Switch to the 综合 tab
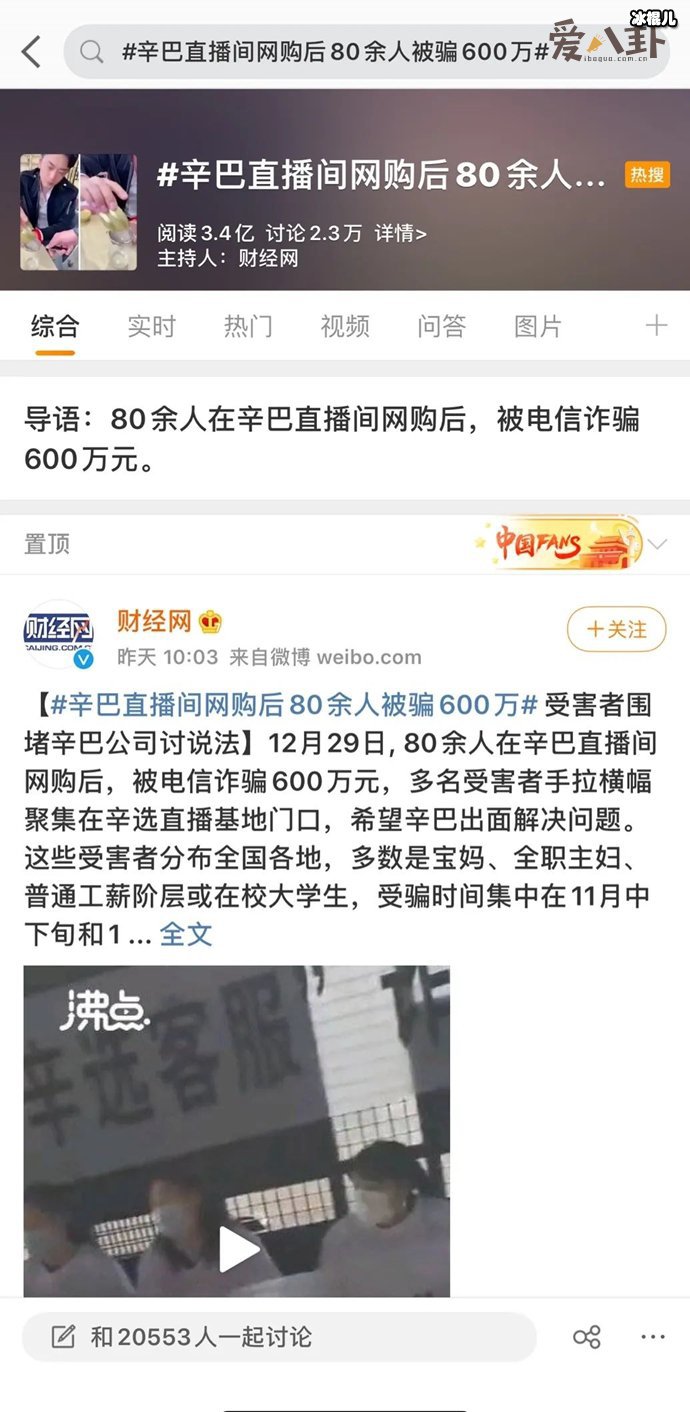Screen dimensions: 690x1412 [54, 326]
